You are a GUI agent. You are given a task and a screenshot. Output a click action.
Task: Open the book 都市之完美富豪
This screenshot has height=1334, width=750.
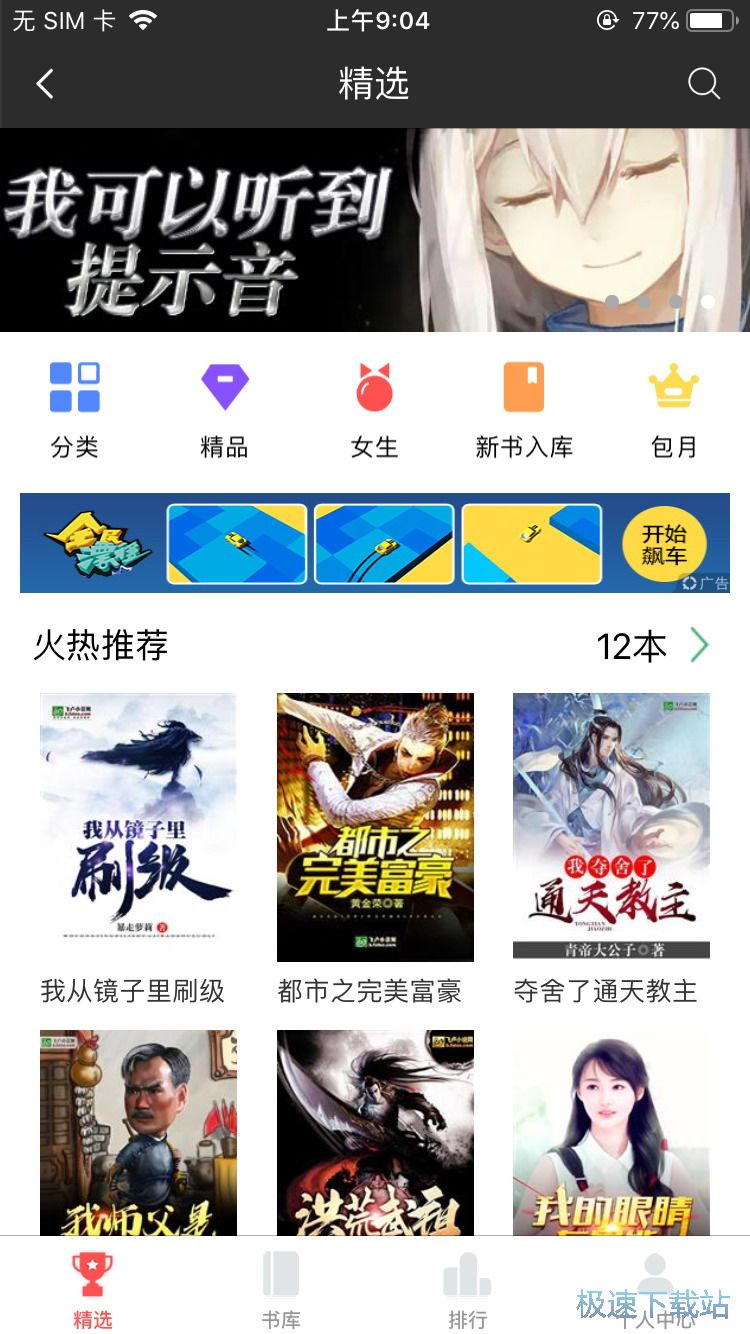coord(375,827)
